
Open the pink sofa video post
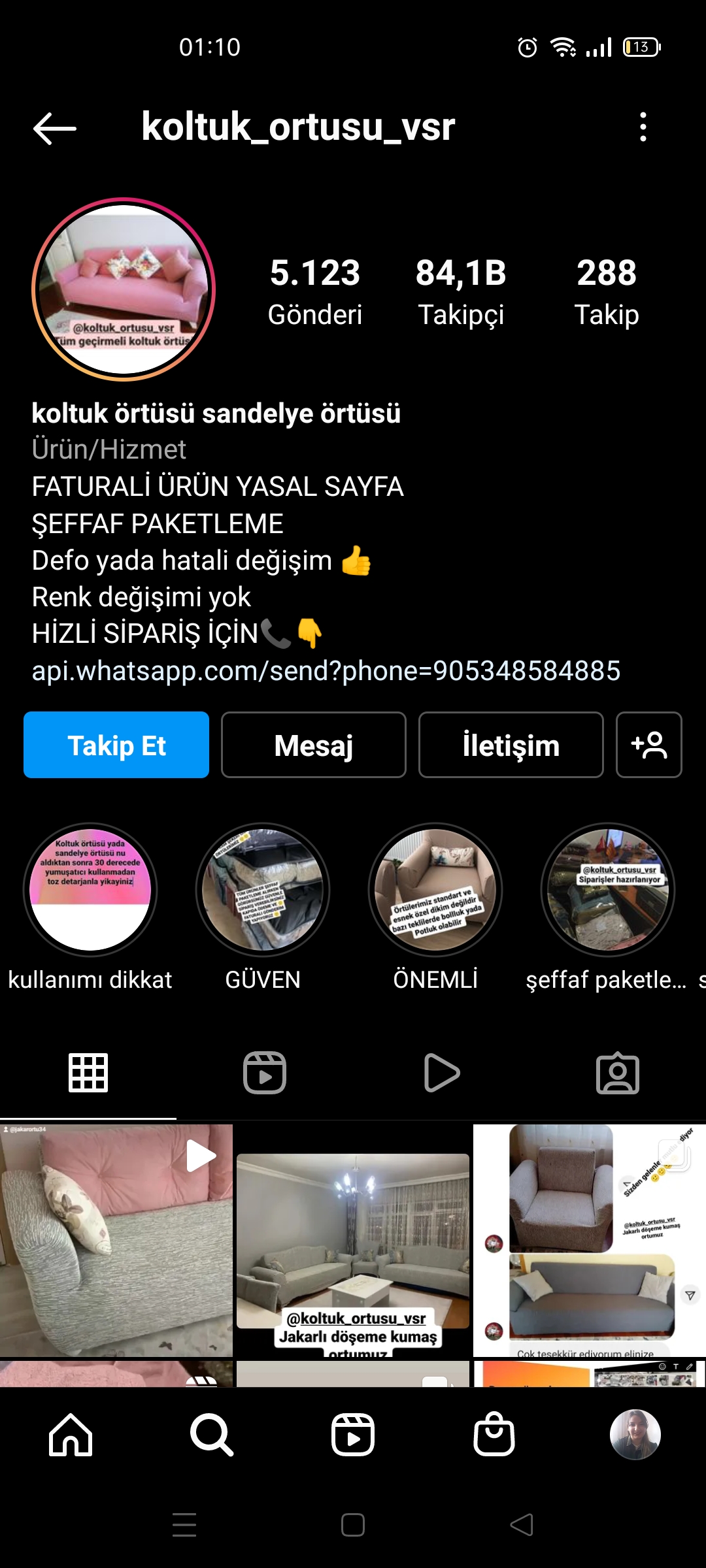click(x=116, y=1240)
